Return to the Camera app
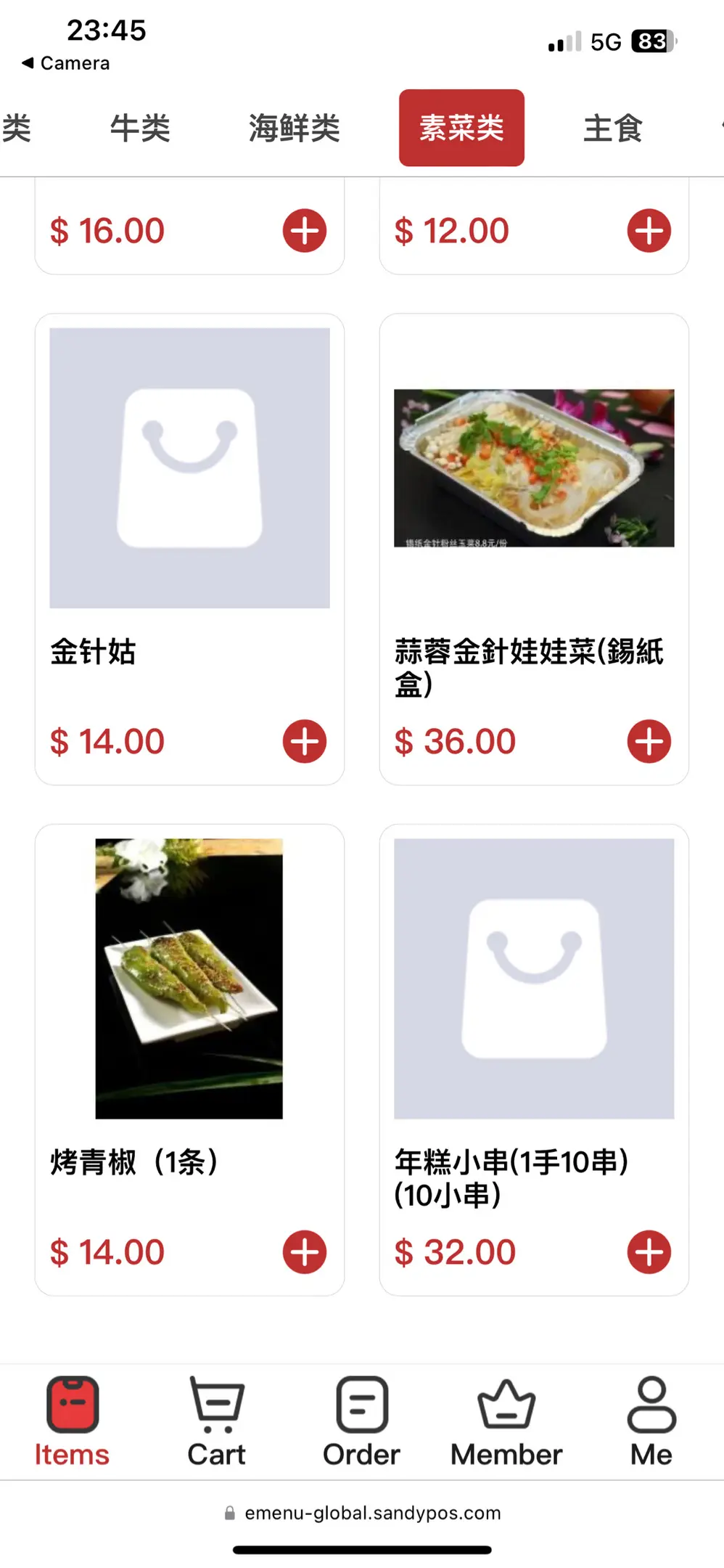Screen dimensions: 724x1568 point(66,63)
